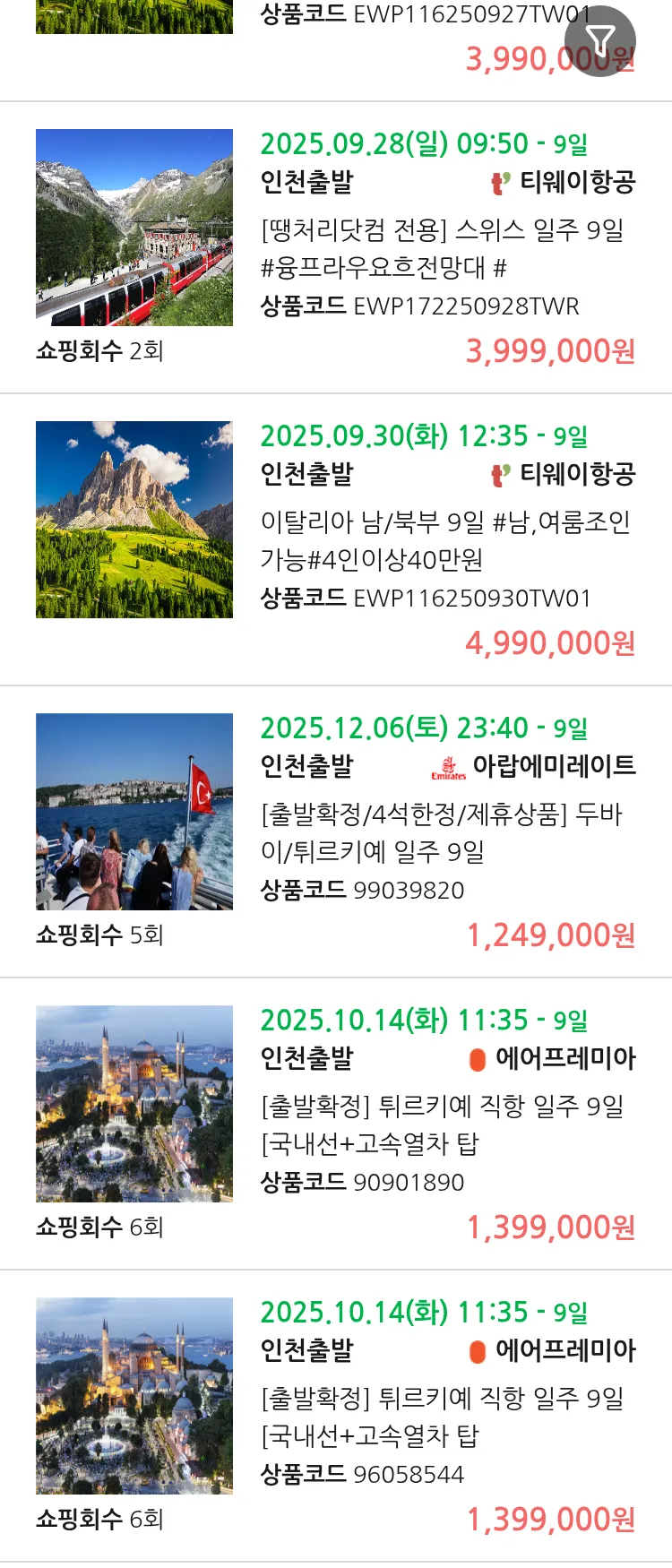
Task: Open the filter floating button
Action: point(599,41)
